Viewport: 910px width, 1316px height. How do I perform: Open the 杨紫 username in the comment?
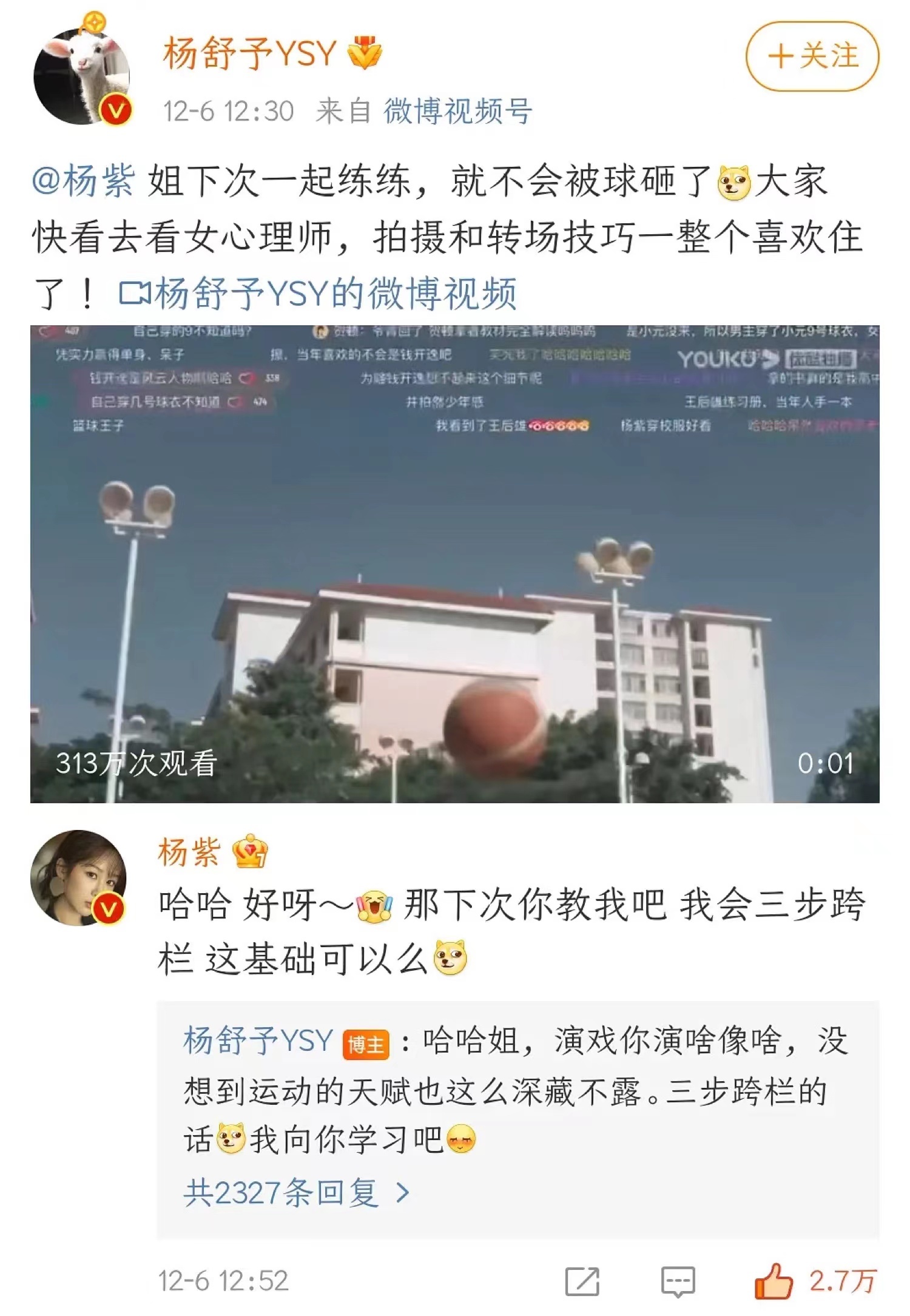tap(189, 852)
